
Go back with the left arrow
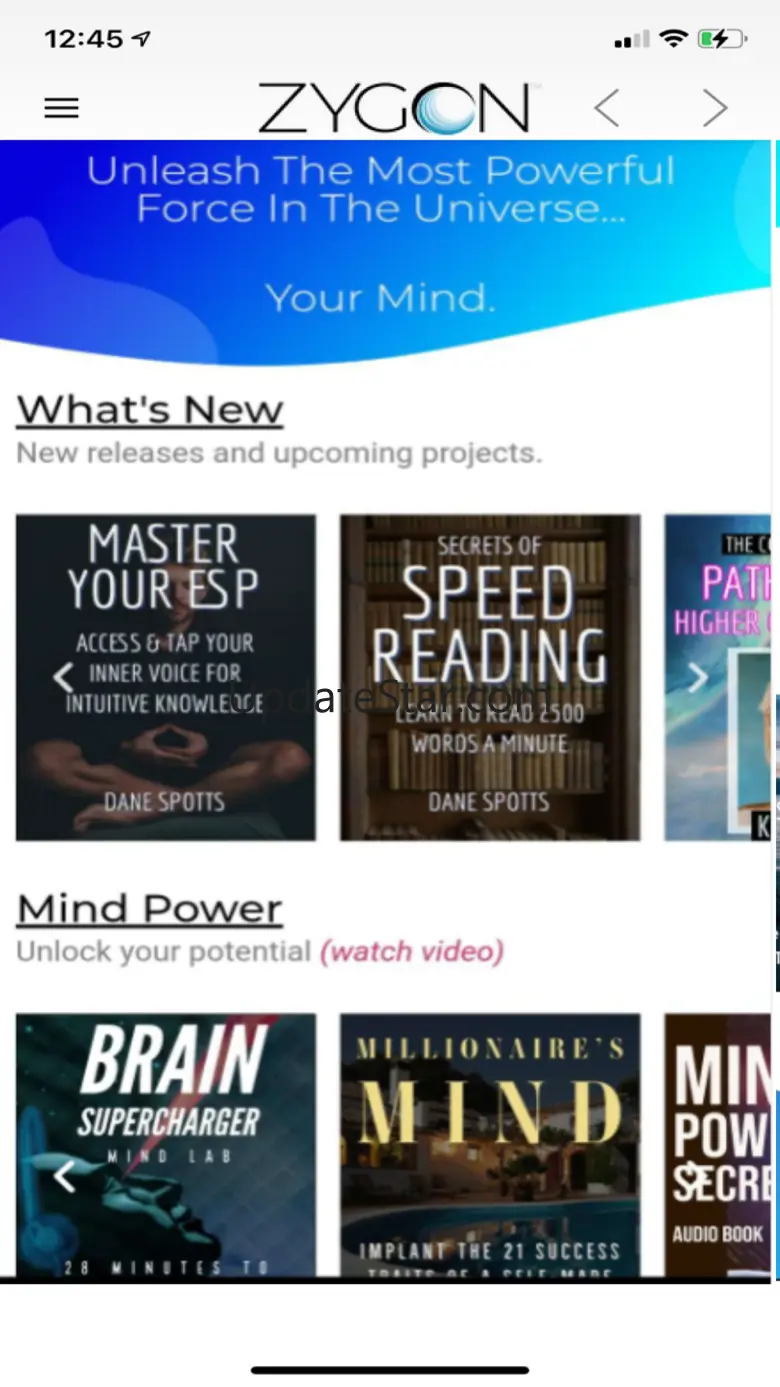point(606,108)
